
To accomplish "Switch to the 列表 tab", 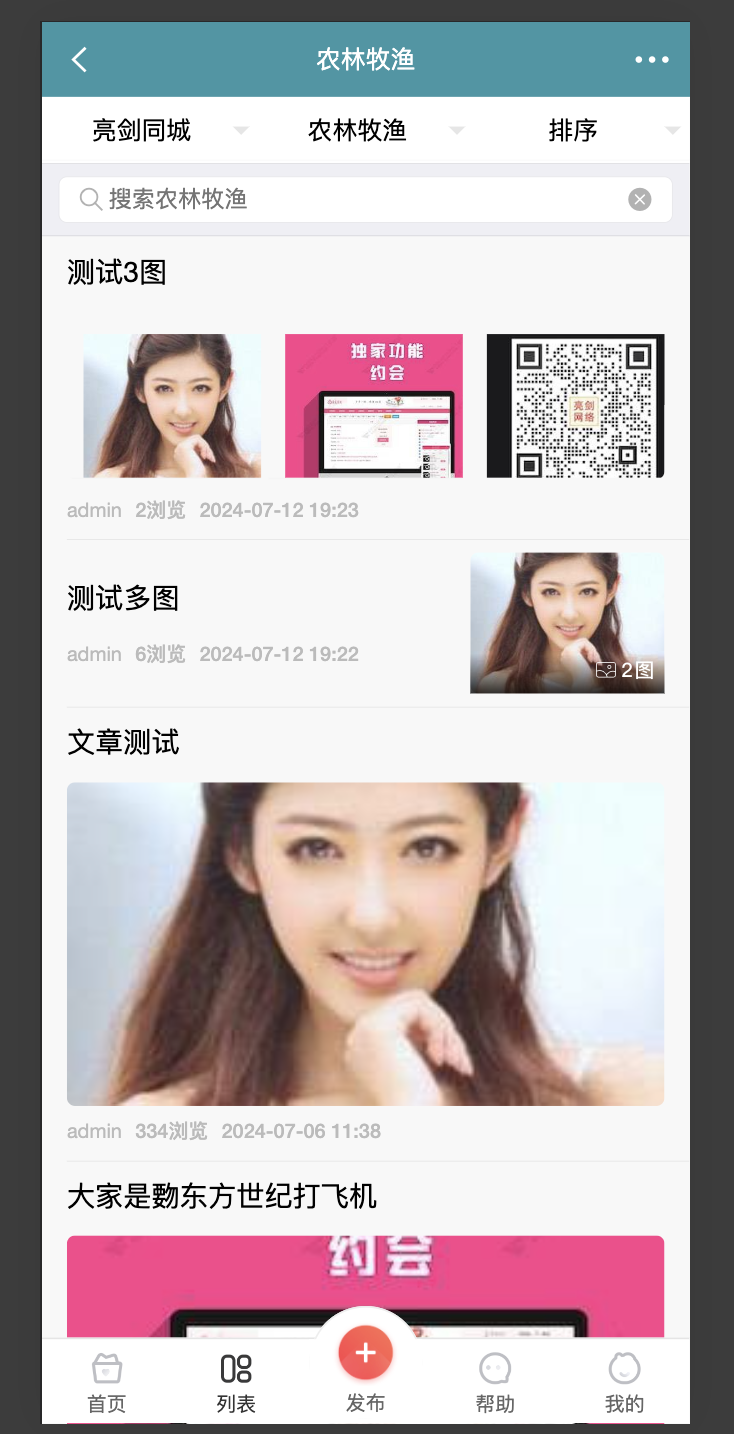I will (x=236, y=1383).
